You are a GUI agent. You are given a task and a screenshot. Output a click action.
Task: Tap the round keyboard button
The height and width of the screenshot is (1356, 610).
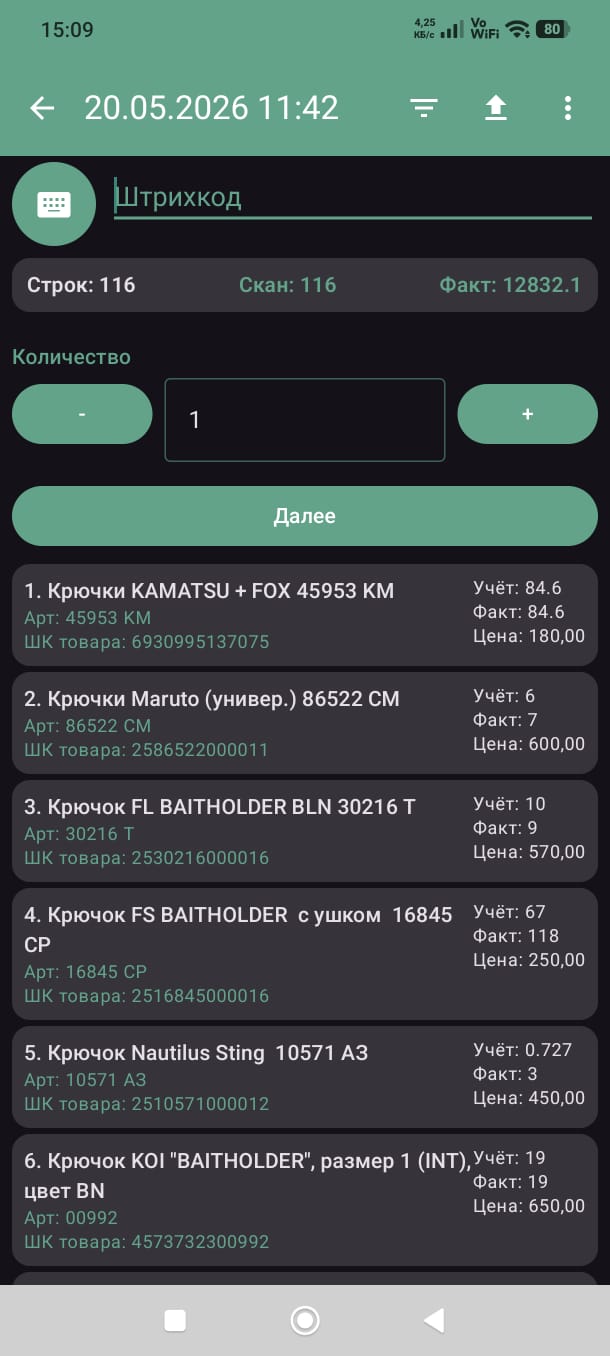tap(54, 204)
